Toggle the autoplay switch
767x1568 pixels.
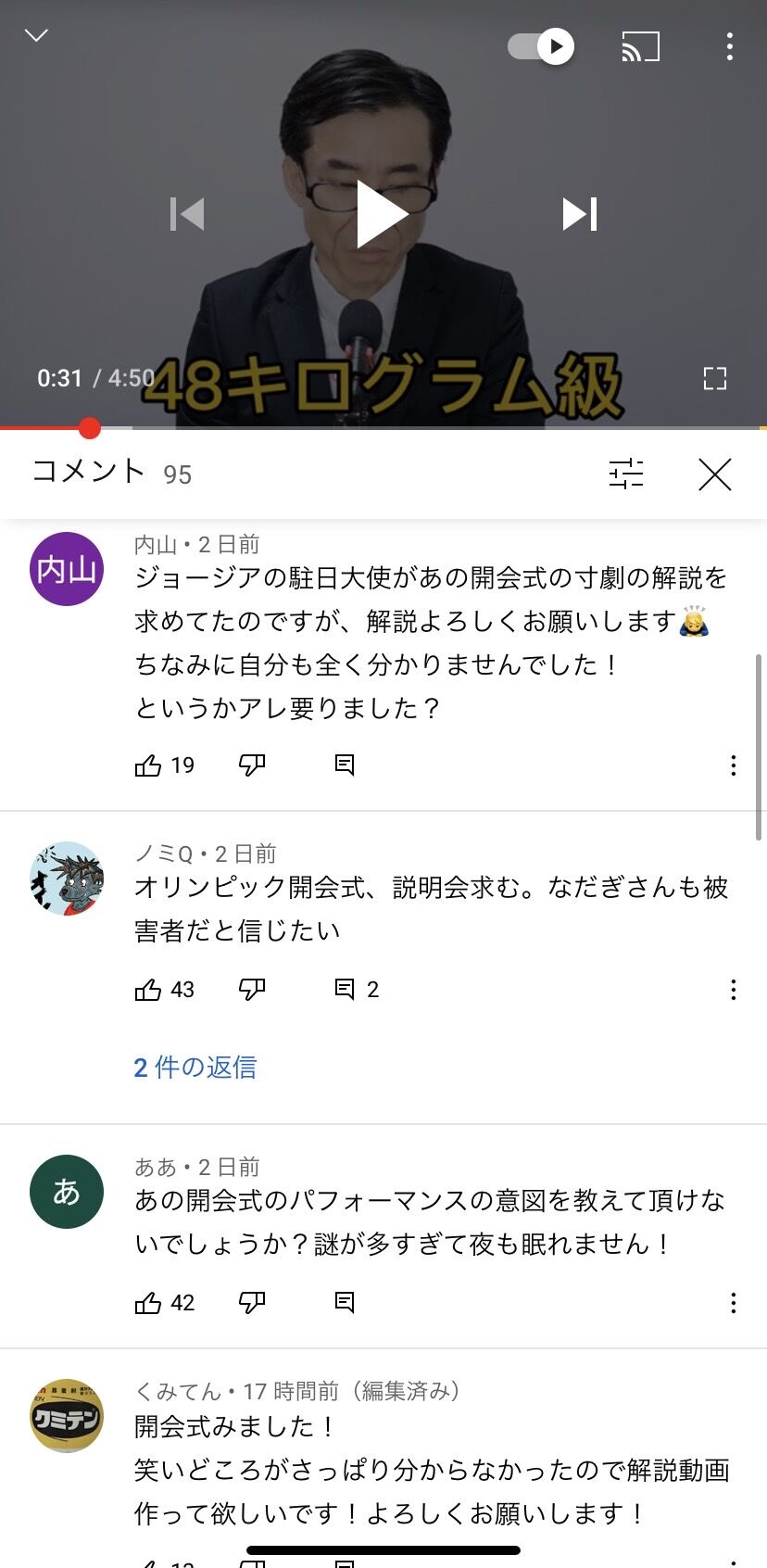(x=541, y=46)
